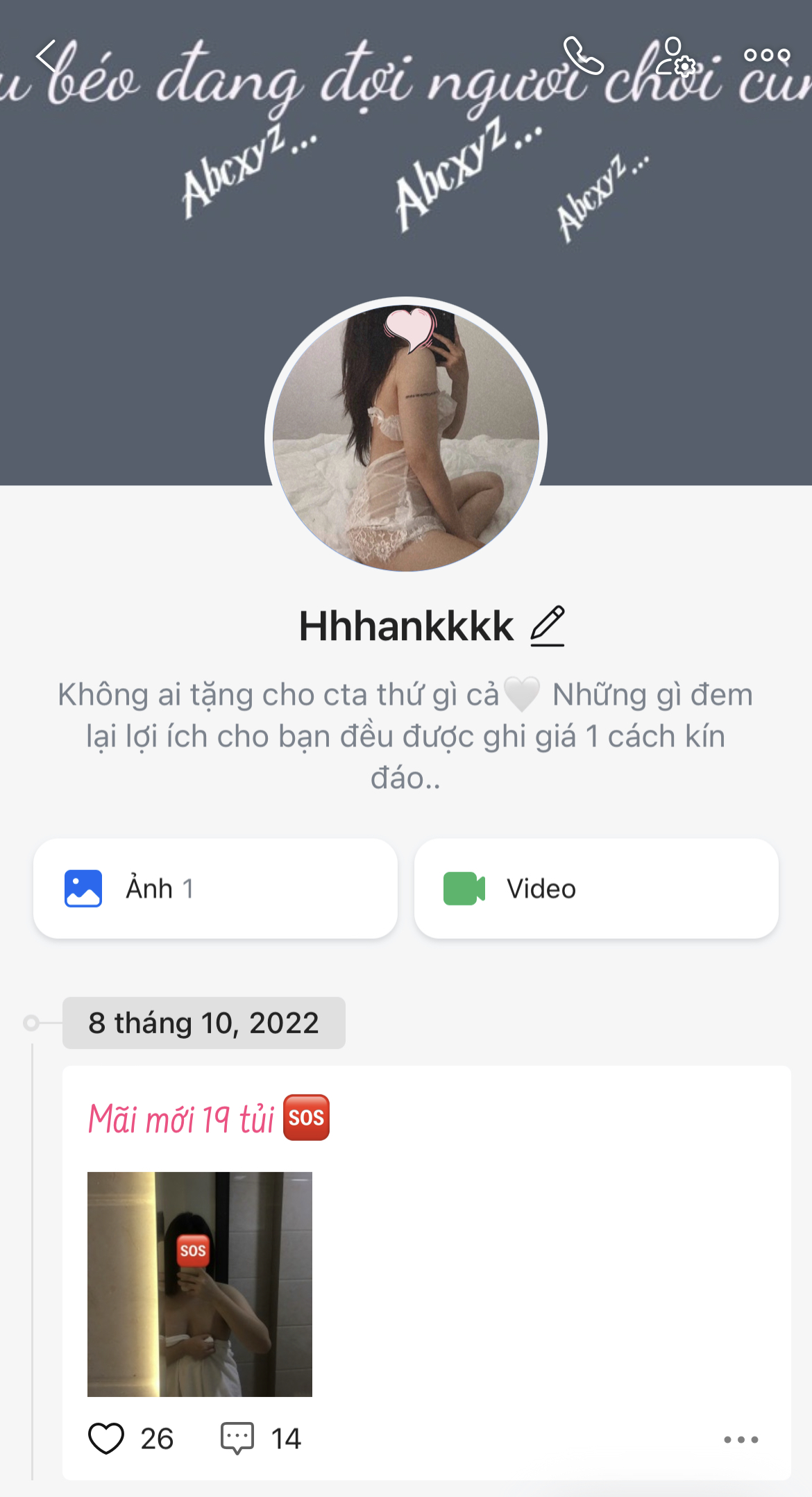The image size is (812, 1497).
Task: Open comments on the Mãi mới 19 tủi post
Action: click(x=237, y=1438)
